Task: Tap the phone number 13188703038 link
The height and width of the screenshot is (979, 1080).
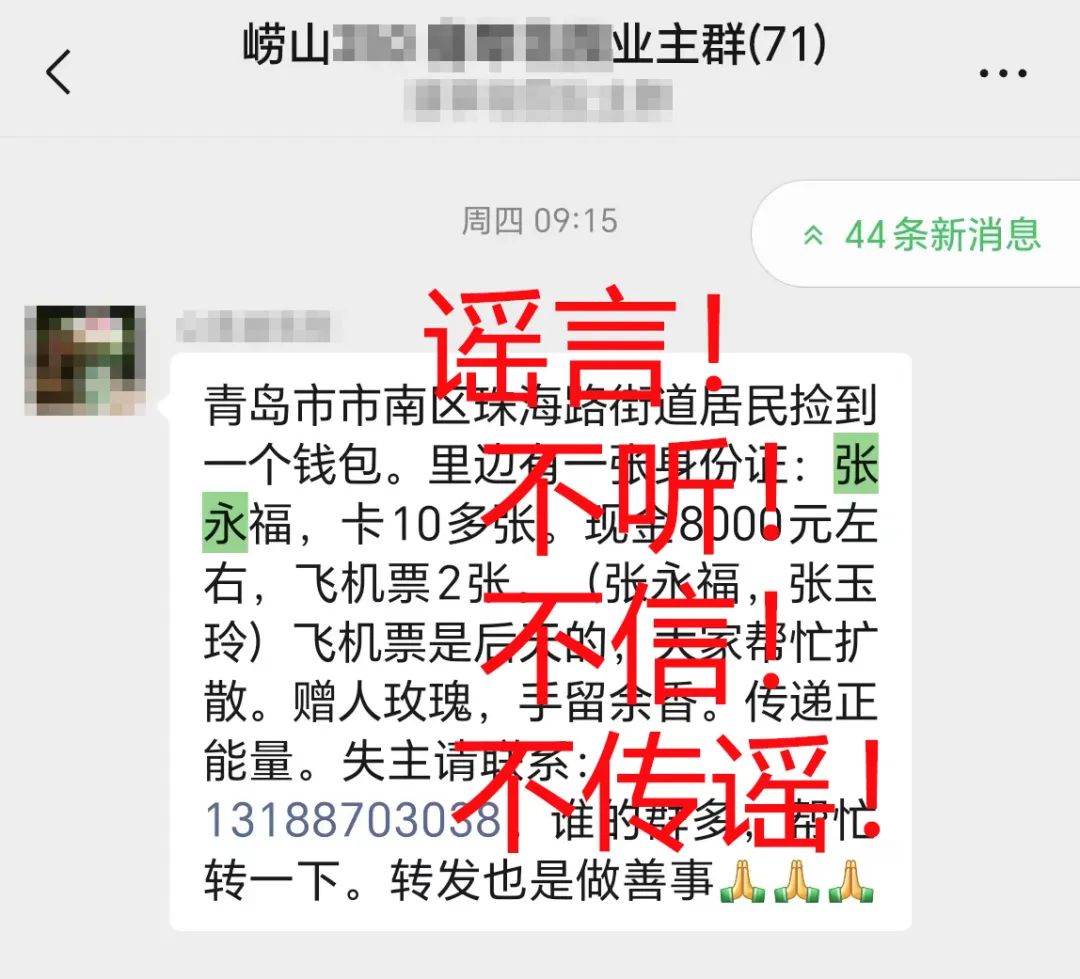Action: point(352,820)
